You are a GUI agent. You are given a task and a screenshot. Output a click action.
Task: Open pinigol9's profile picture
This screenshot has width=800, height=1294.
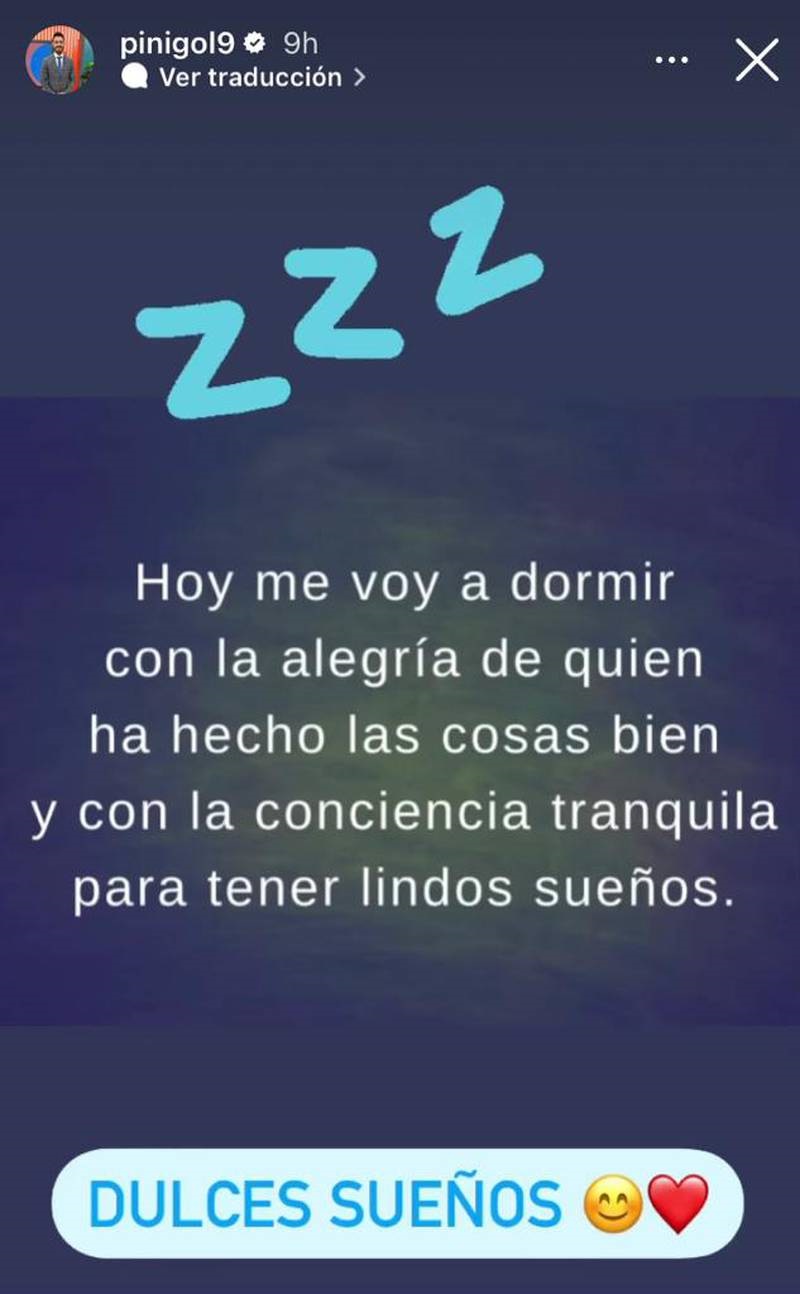pyautogui.click(x=59, y=60)
